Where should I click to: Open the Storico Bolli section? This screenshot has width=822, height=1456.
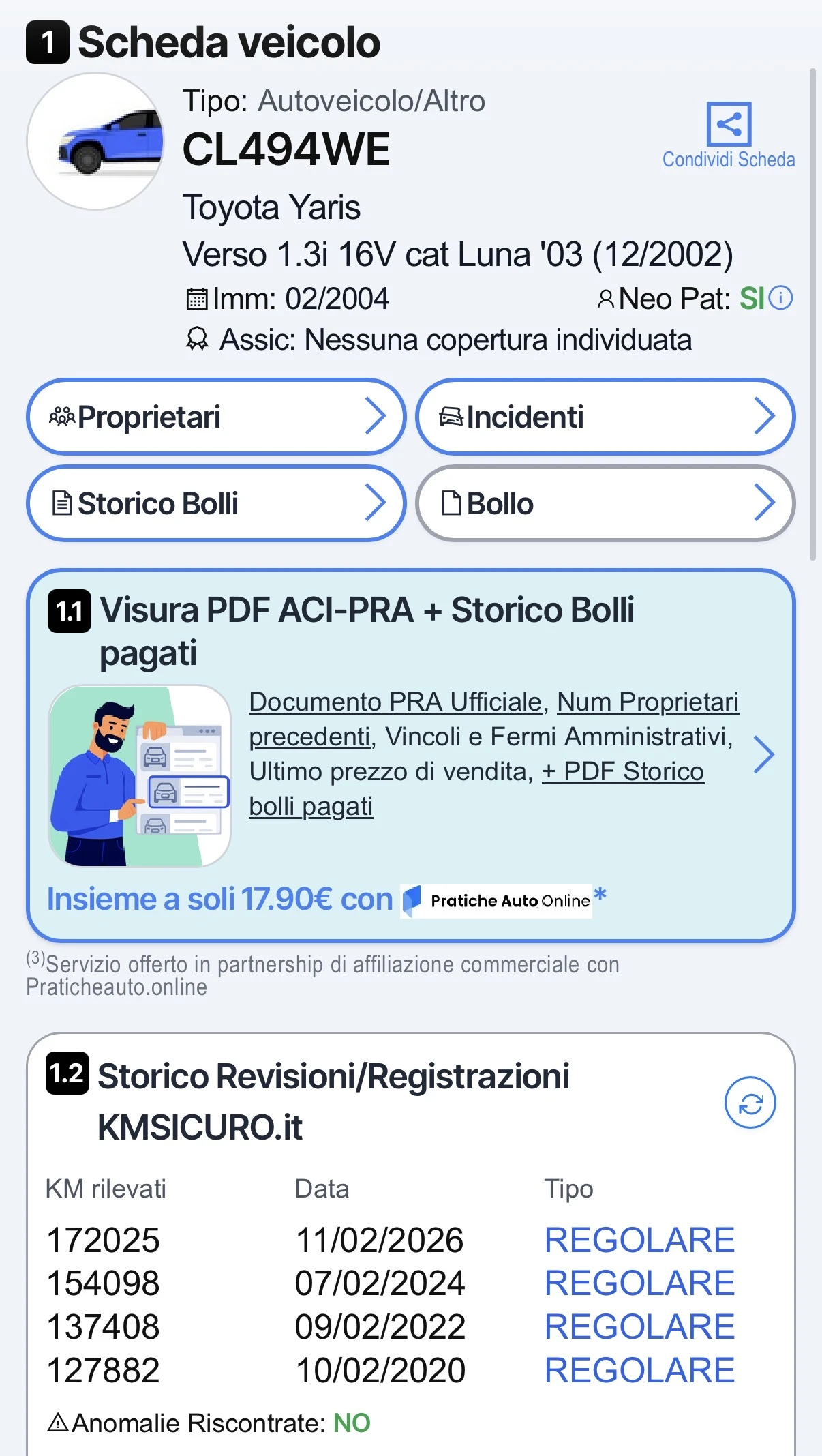tap(216, 503)
